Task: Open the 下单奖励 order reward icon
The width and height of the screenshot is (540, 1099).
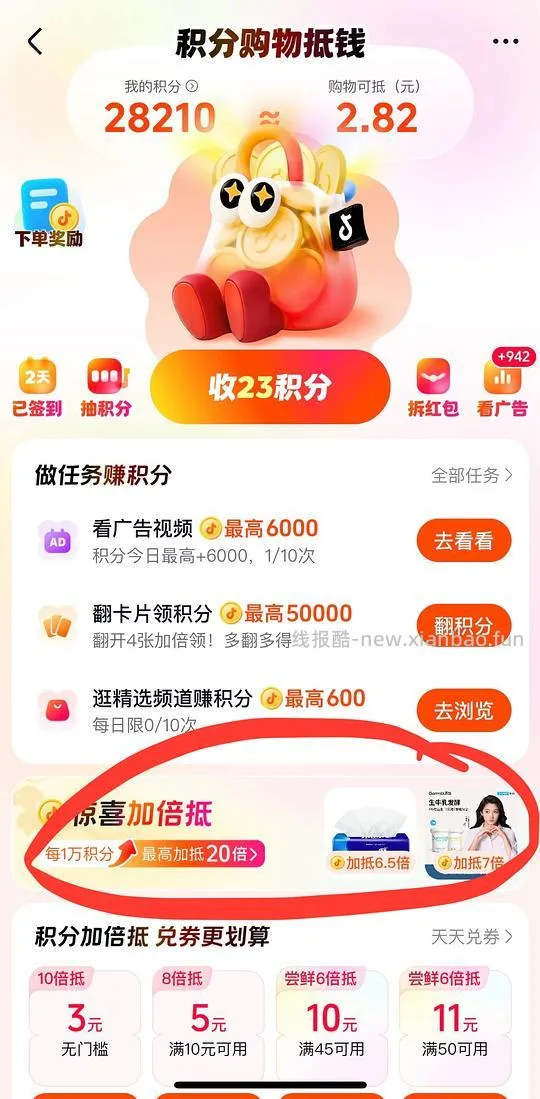Action: tap(48, 213)
